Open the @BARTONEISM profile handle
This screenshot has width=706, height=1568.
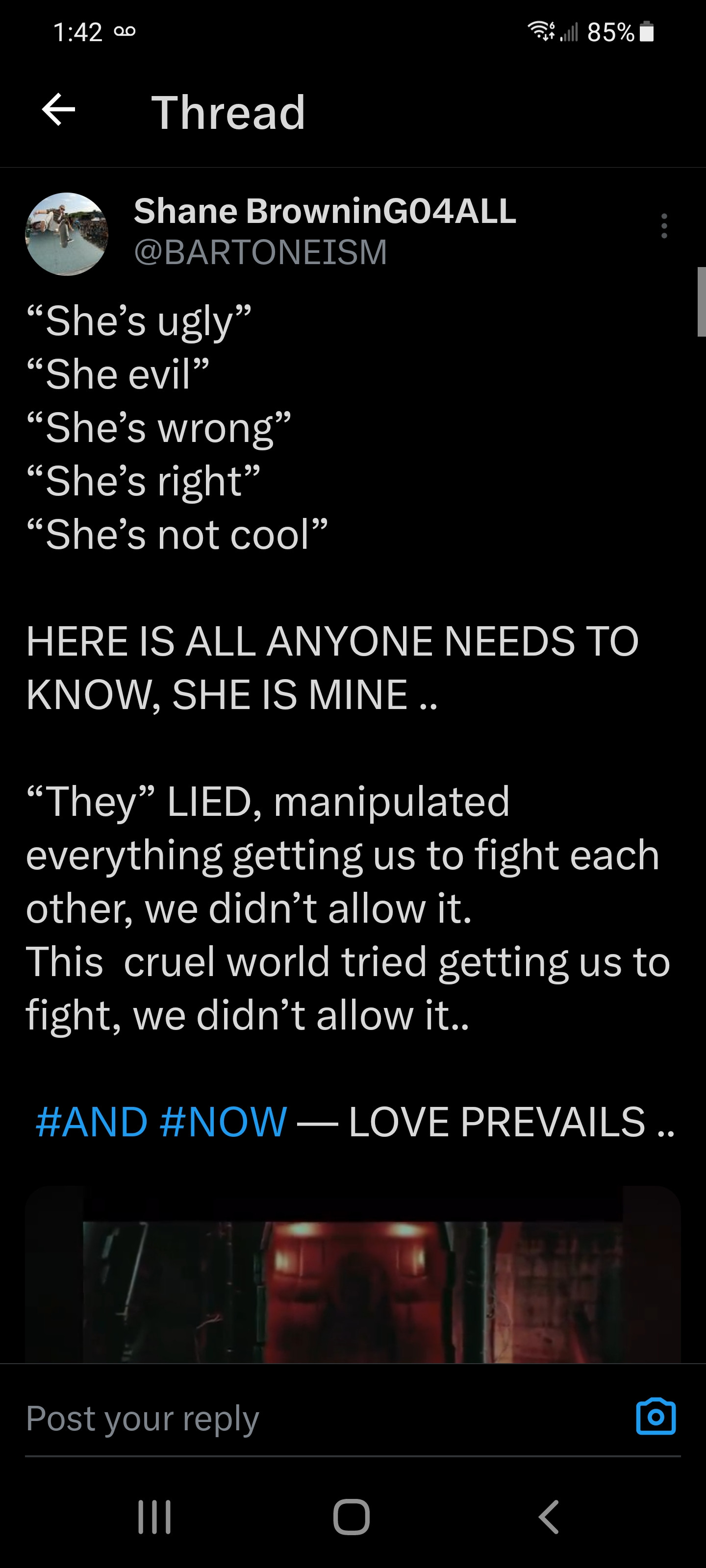pyautogui.click(x=260, y=252)
